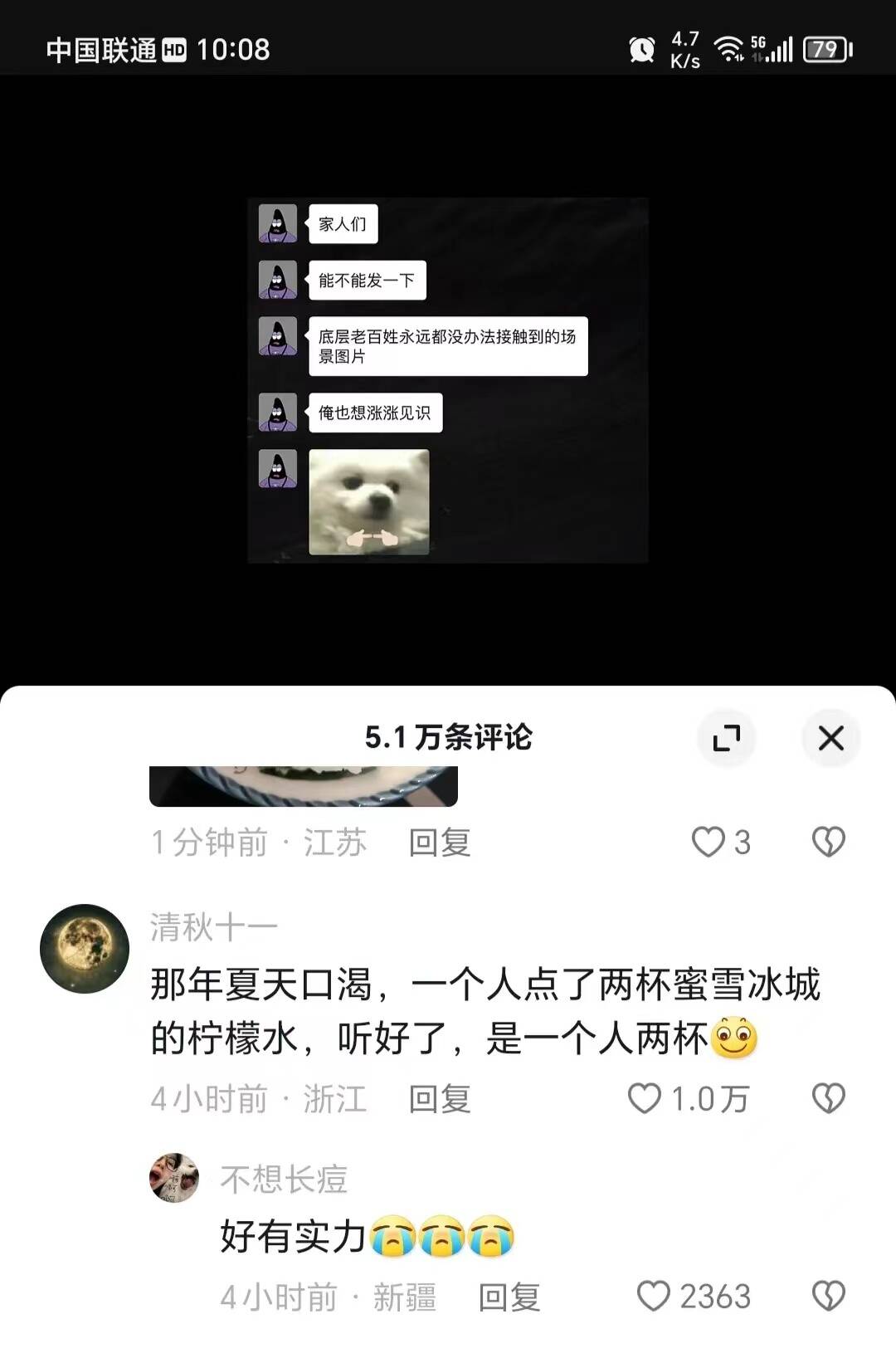Open username 不想长痘
This screenshot has height=1358, width=896.
click(284, 1179)
